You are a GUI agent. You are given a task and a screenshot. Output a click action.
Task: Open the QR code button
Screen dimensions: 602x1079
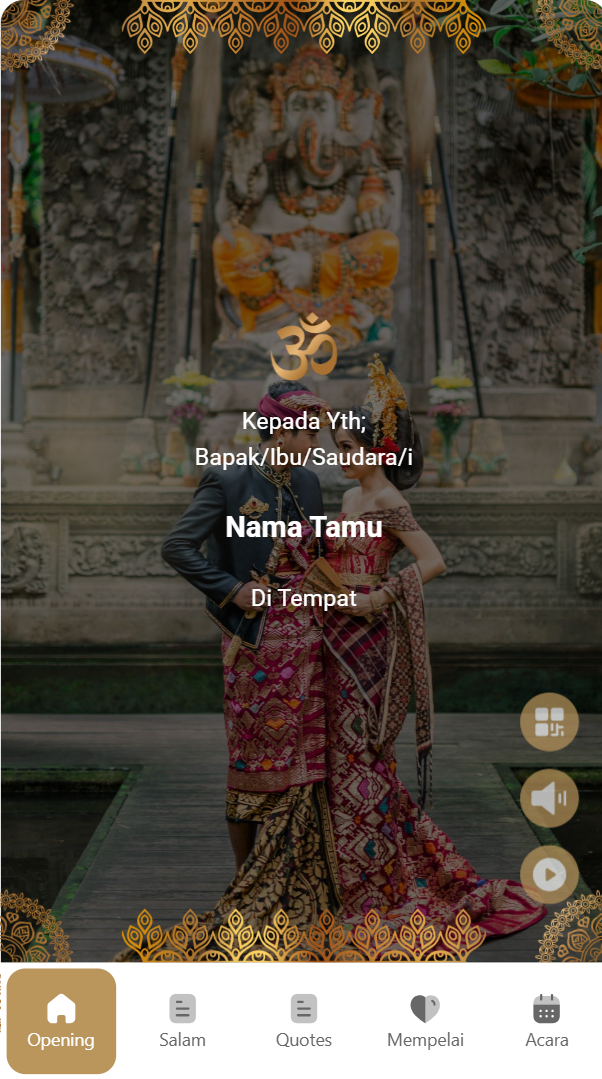click(x=549, y=721)
